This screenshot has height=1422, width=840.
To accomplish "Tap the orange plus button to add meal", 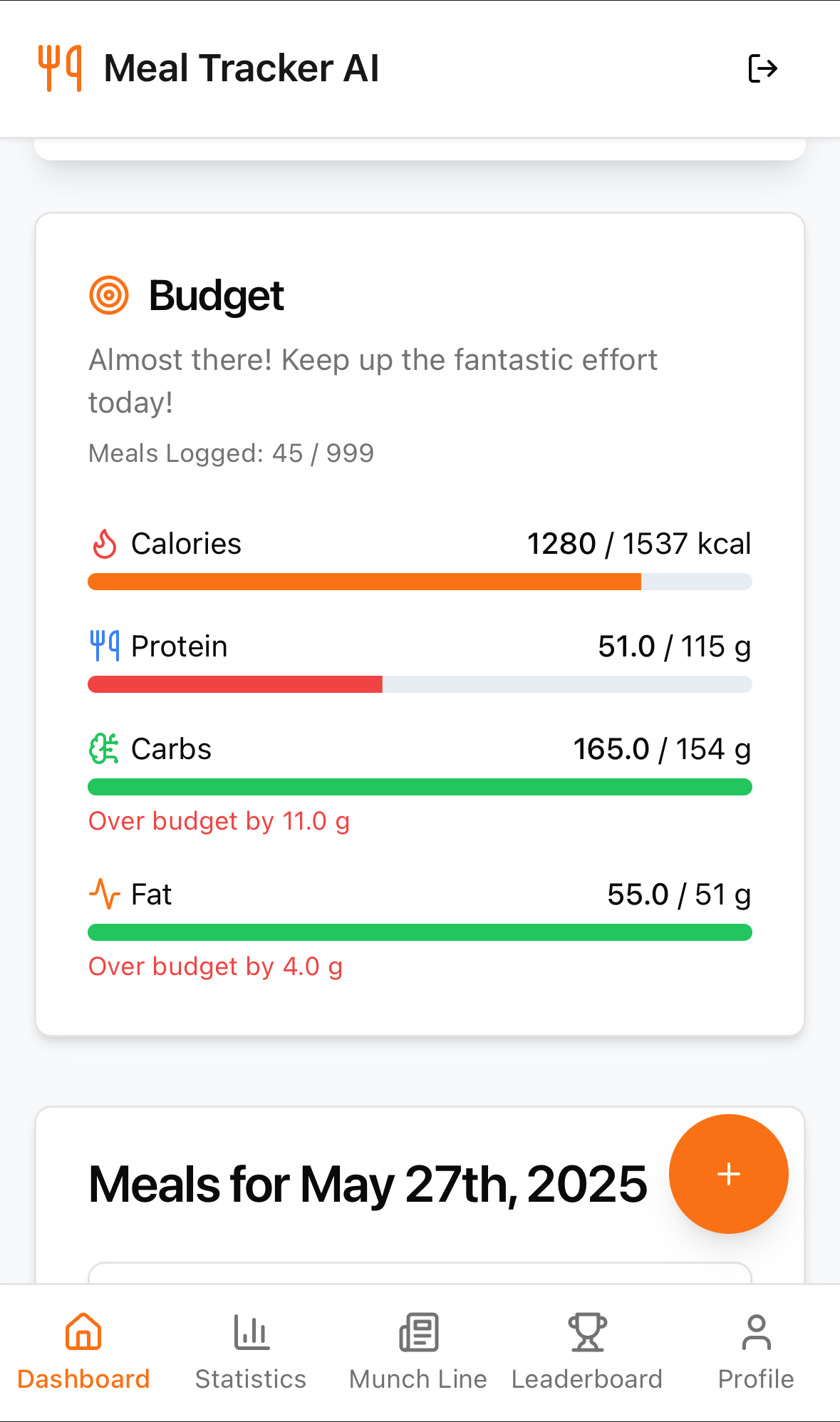I will (727, 1174).
